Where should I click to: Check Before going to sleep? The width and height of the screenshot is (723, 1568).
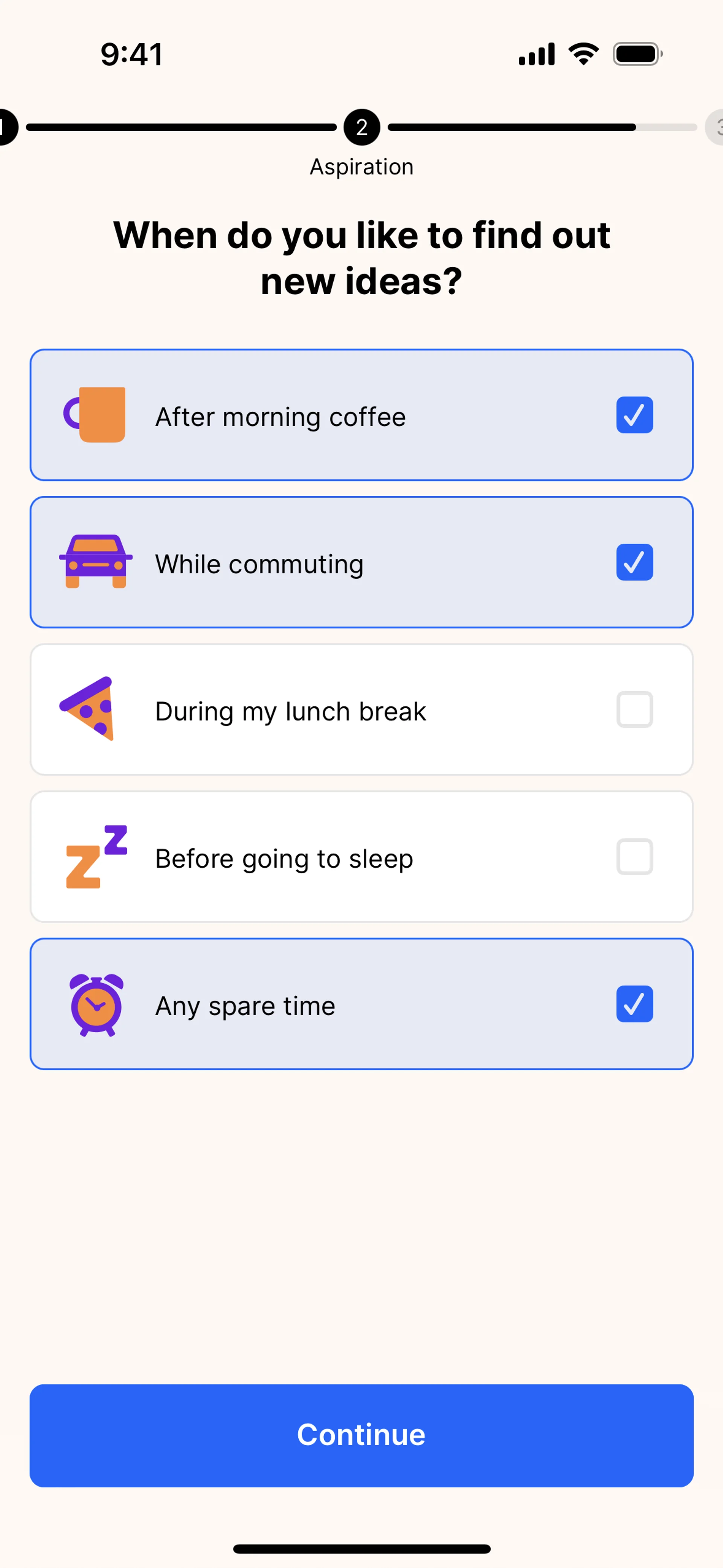coord(634,857)
